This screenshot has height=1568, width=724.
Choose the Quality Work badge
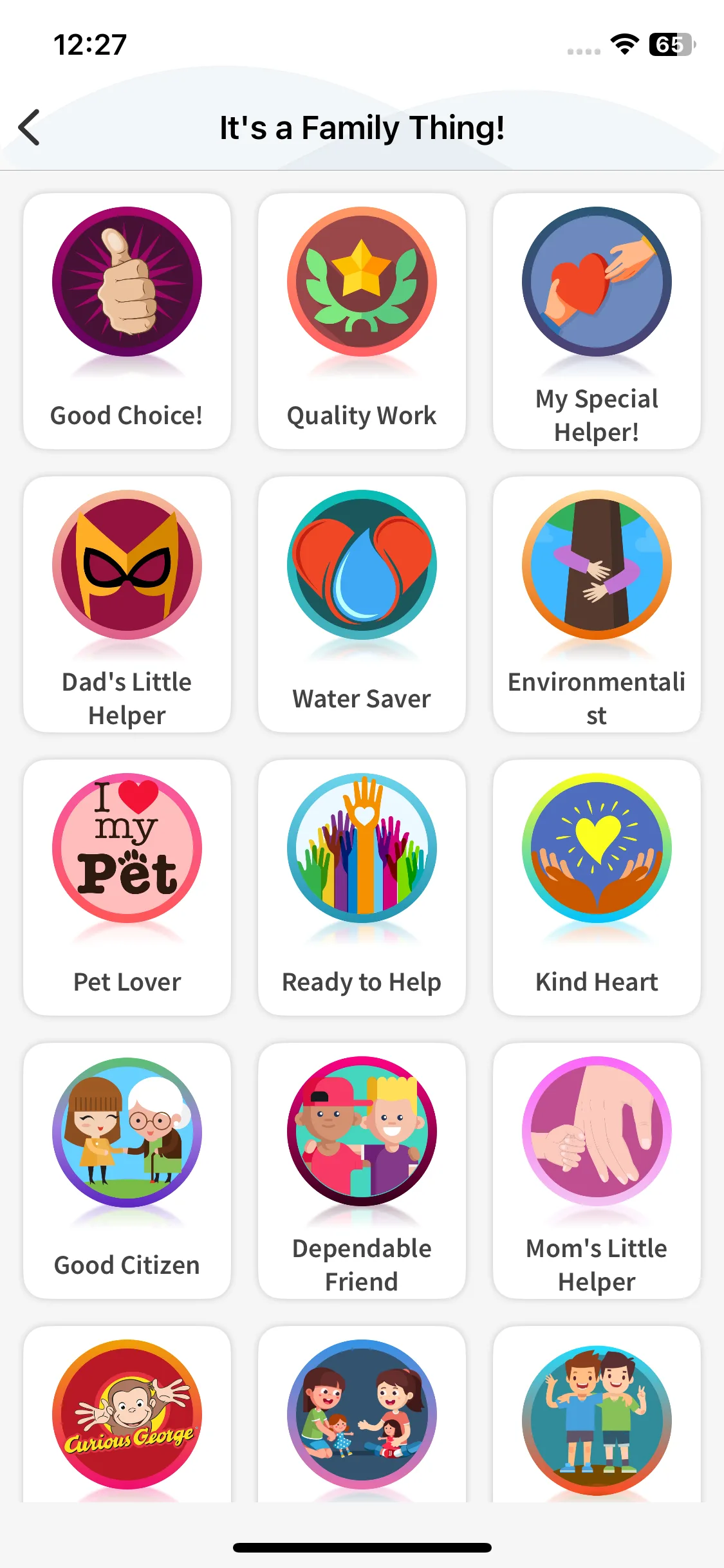pos(362,321)
